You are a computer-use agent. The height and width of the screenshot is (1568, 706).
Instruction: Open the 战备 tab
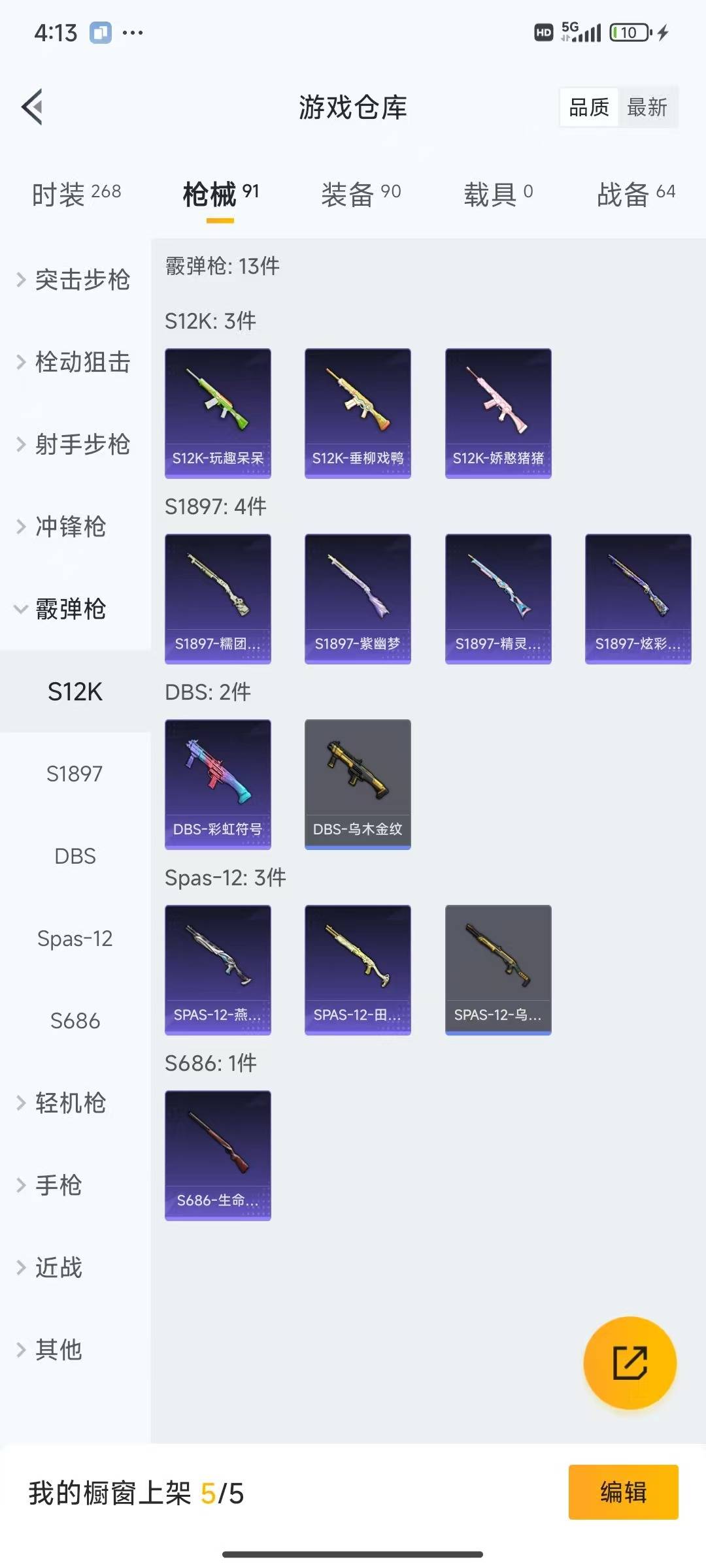[635, 194]
